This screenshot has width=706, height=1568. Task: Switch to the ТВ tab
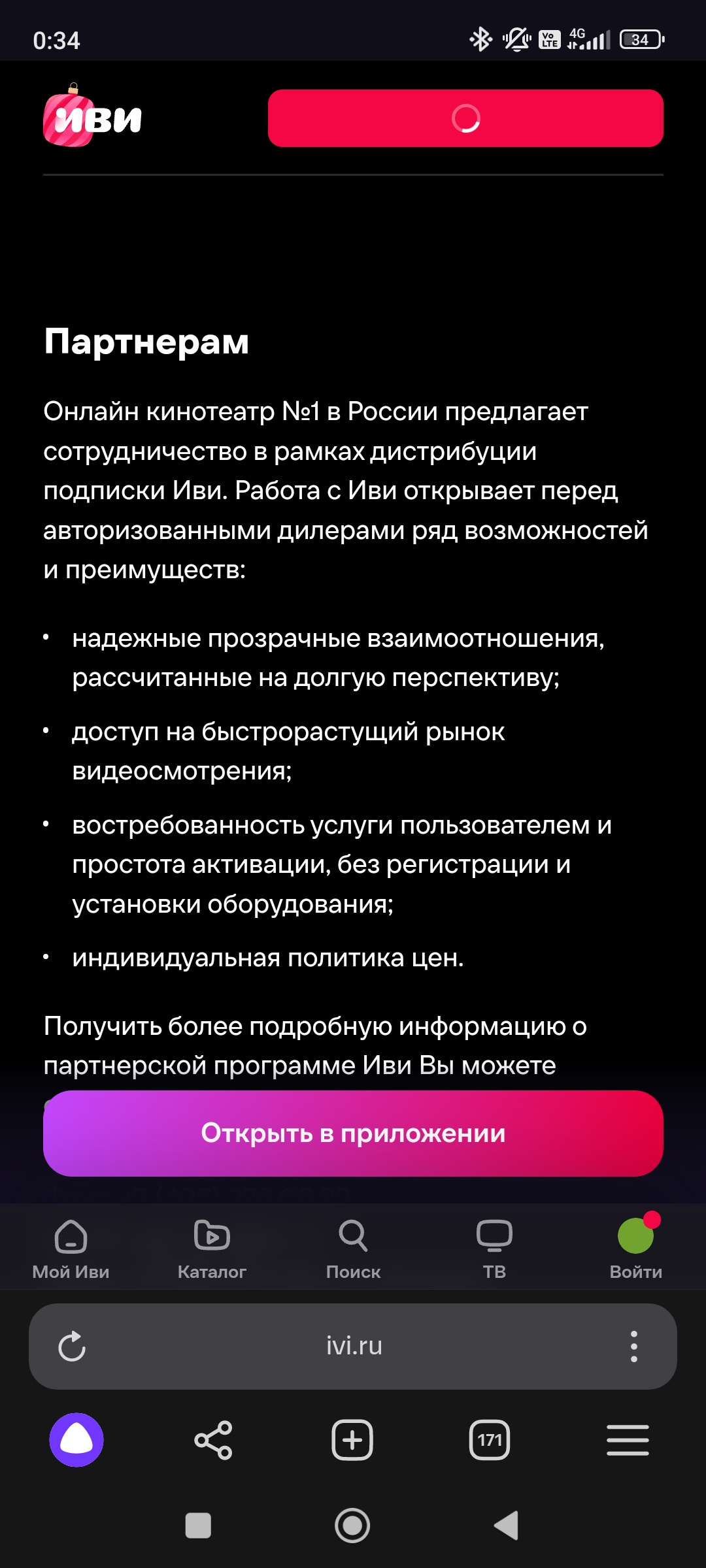494,1247
